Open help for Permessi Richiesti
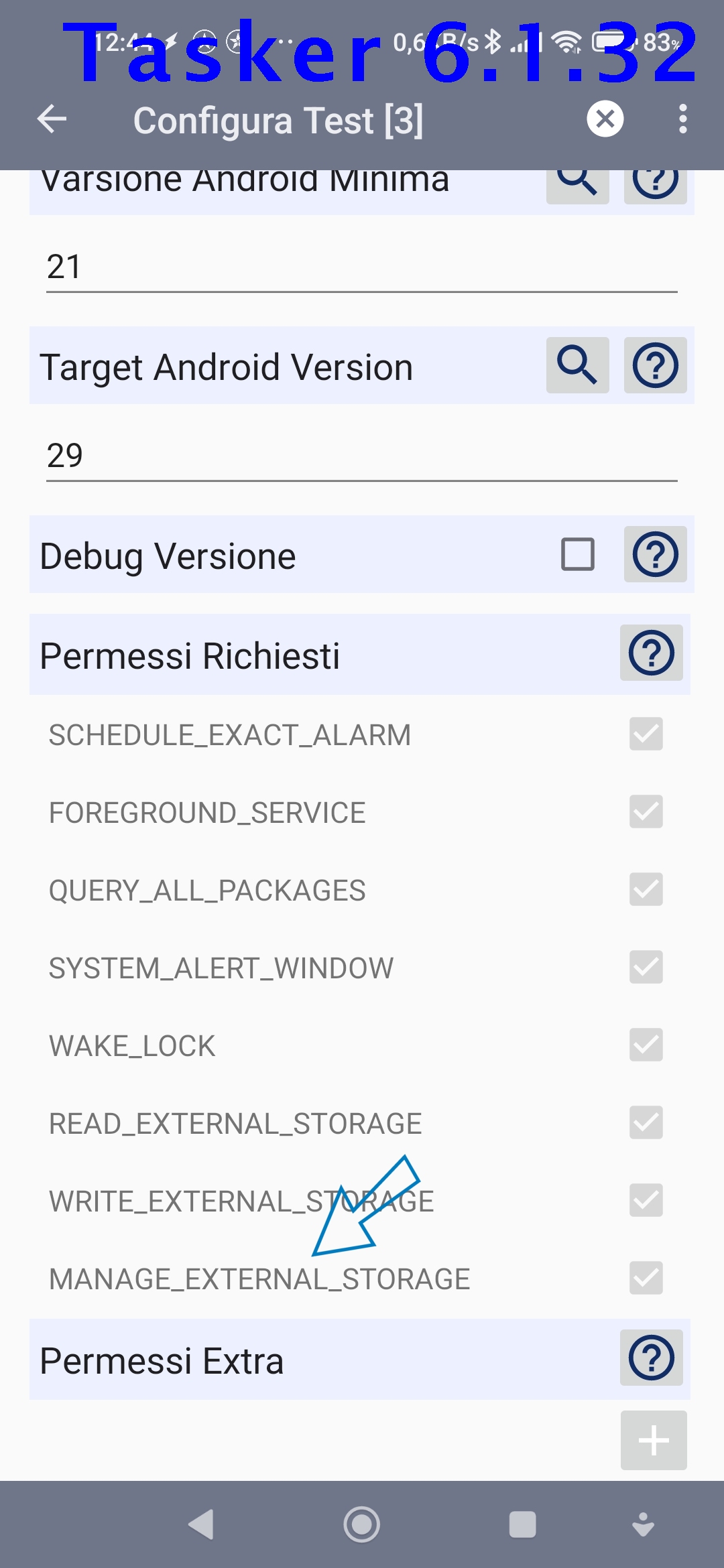Image resolution: width=724 pixels, height=1568 pixels. 651,653
